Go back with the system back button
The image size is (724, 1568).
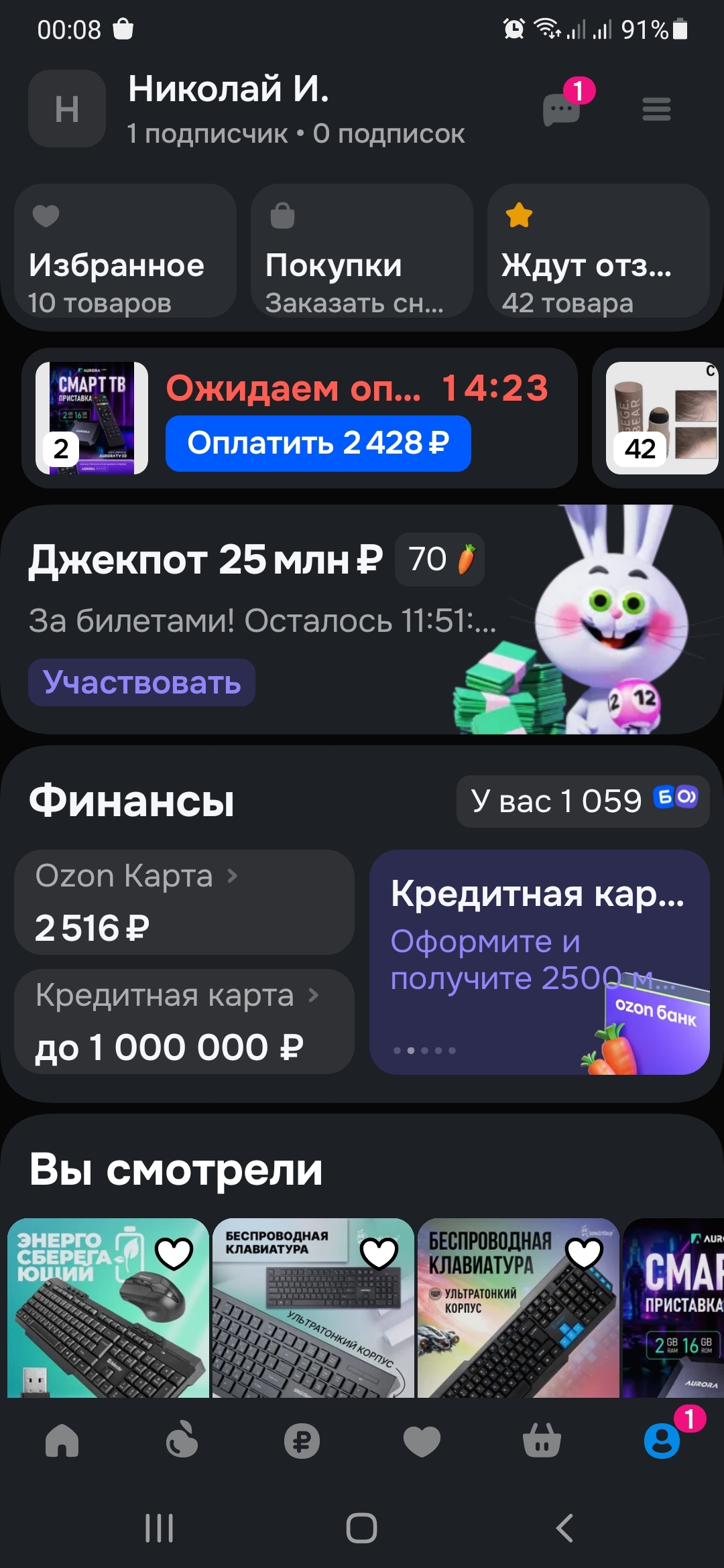coord(564,1528)
